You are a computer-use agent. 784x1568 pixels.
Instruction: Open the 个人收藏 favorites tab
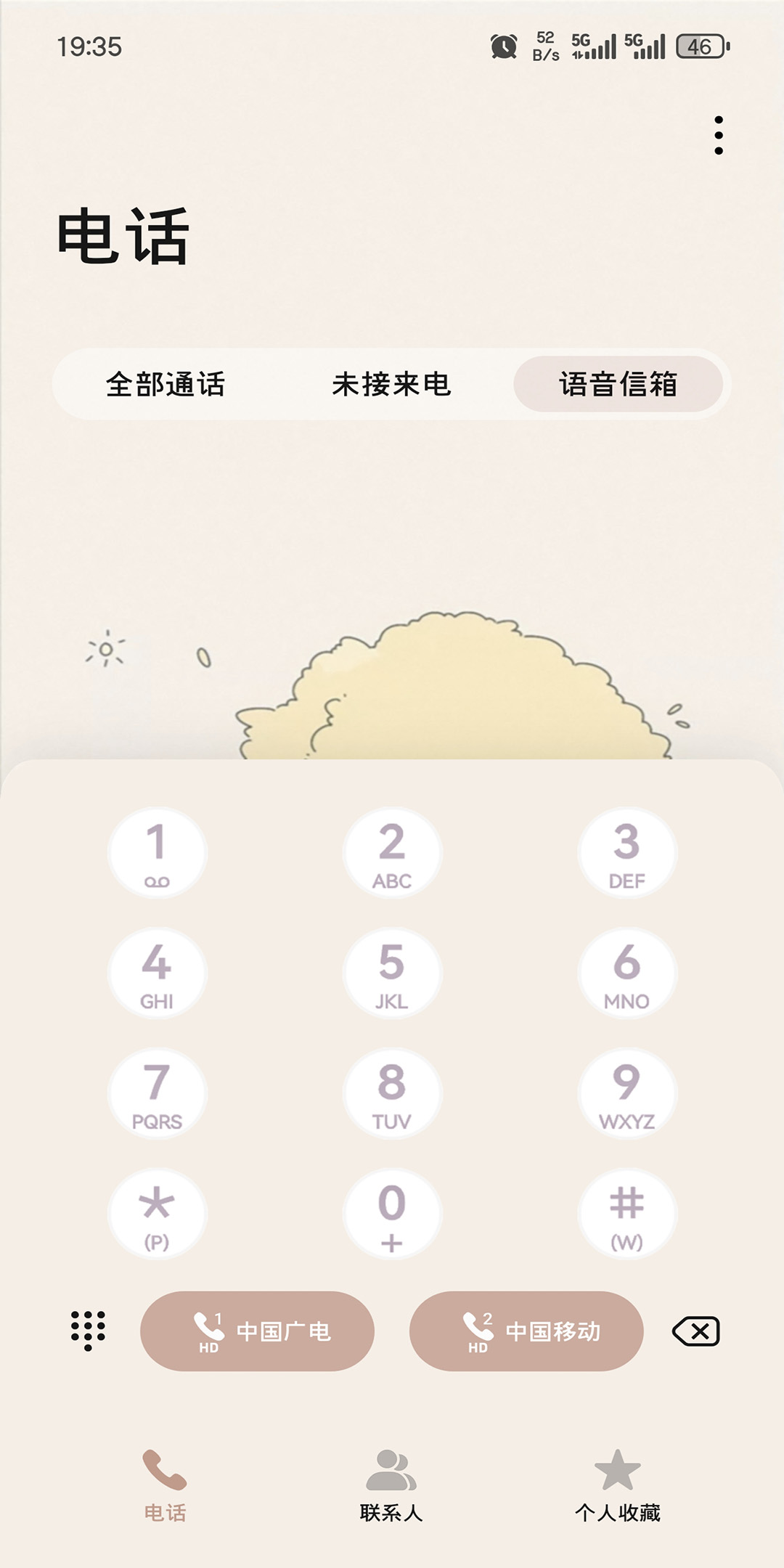(618, 1485)
